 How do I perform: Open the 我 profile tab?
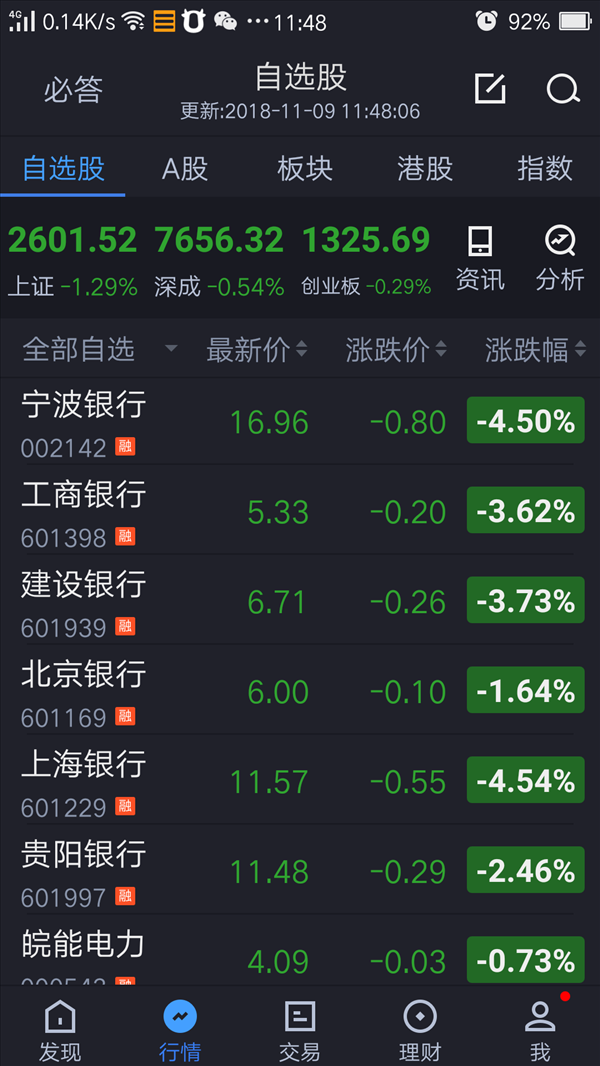[540, 1030]
